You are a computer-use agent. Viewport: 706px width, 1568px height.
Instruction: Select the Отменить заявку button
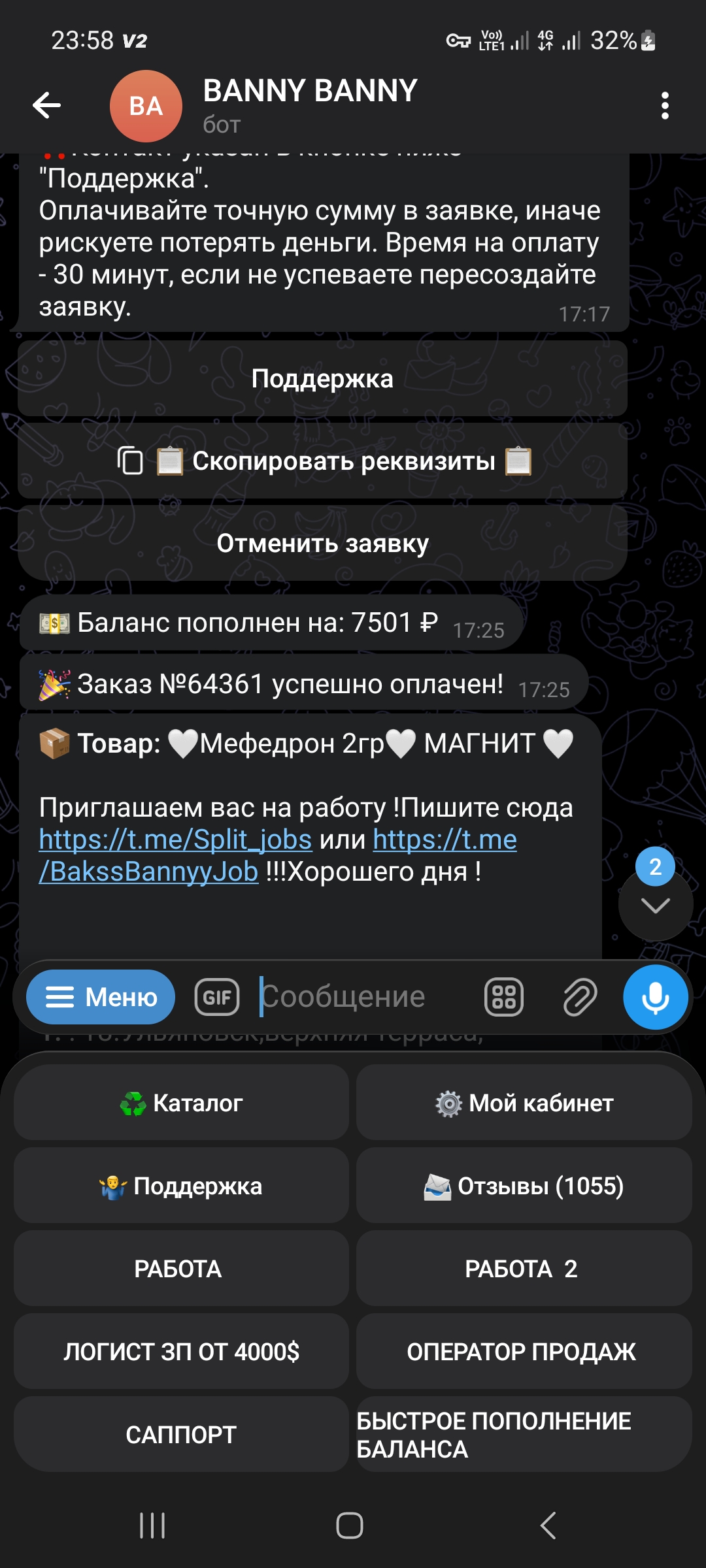point(323,544)
